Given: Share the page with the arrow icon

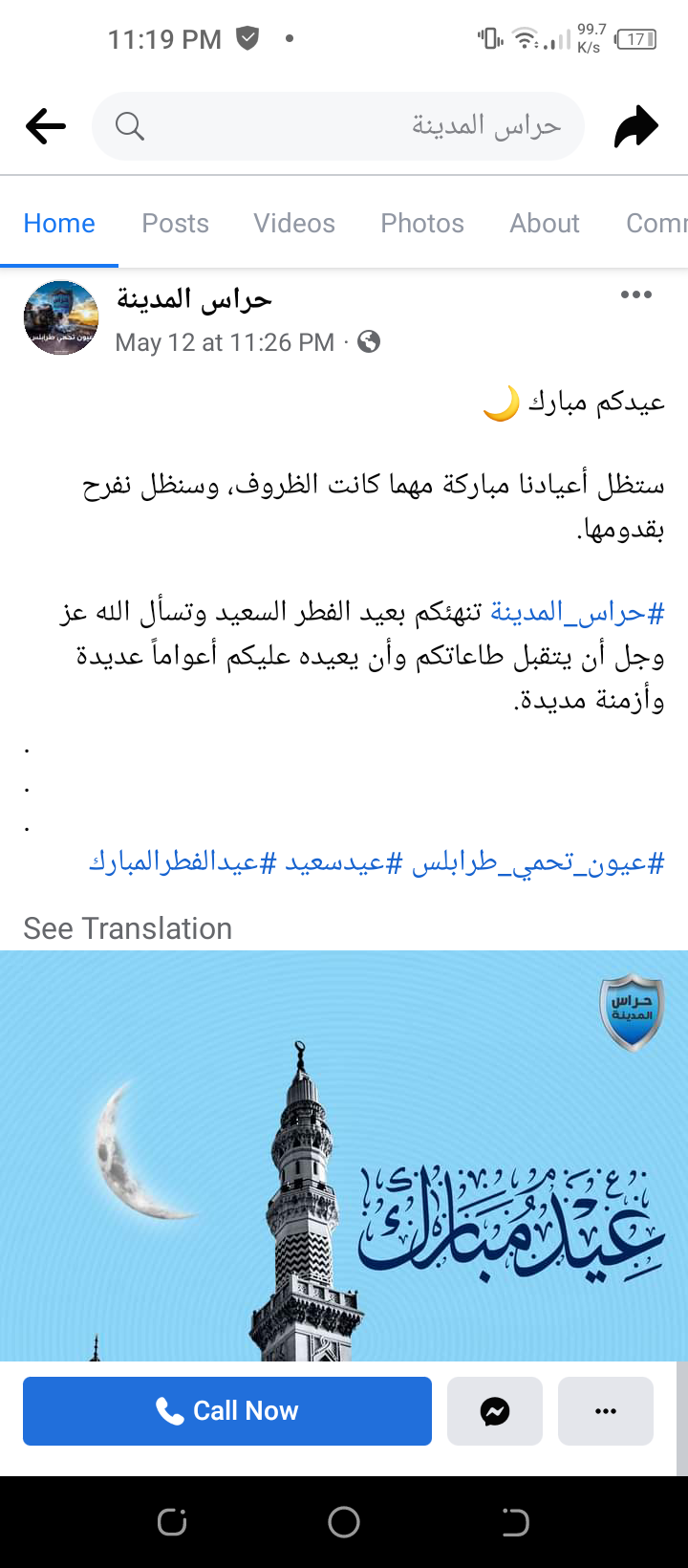Looking at the screenshot, I should (636, 126).
